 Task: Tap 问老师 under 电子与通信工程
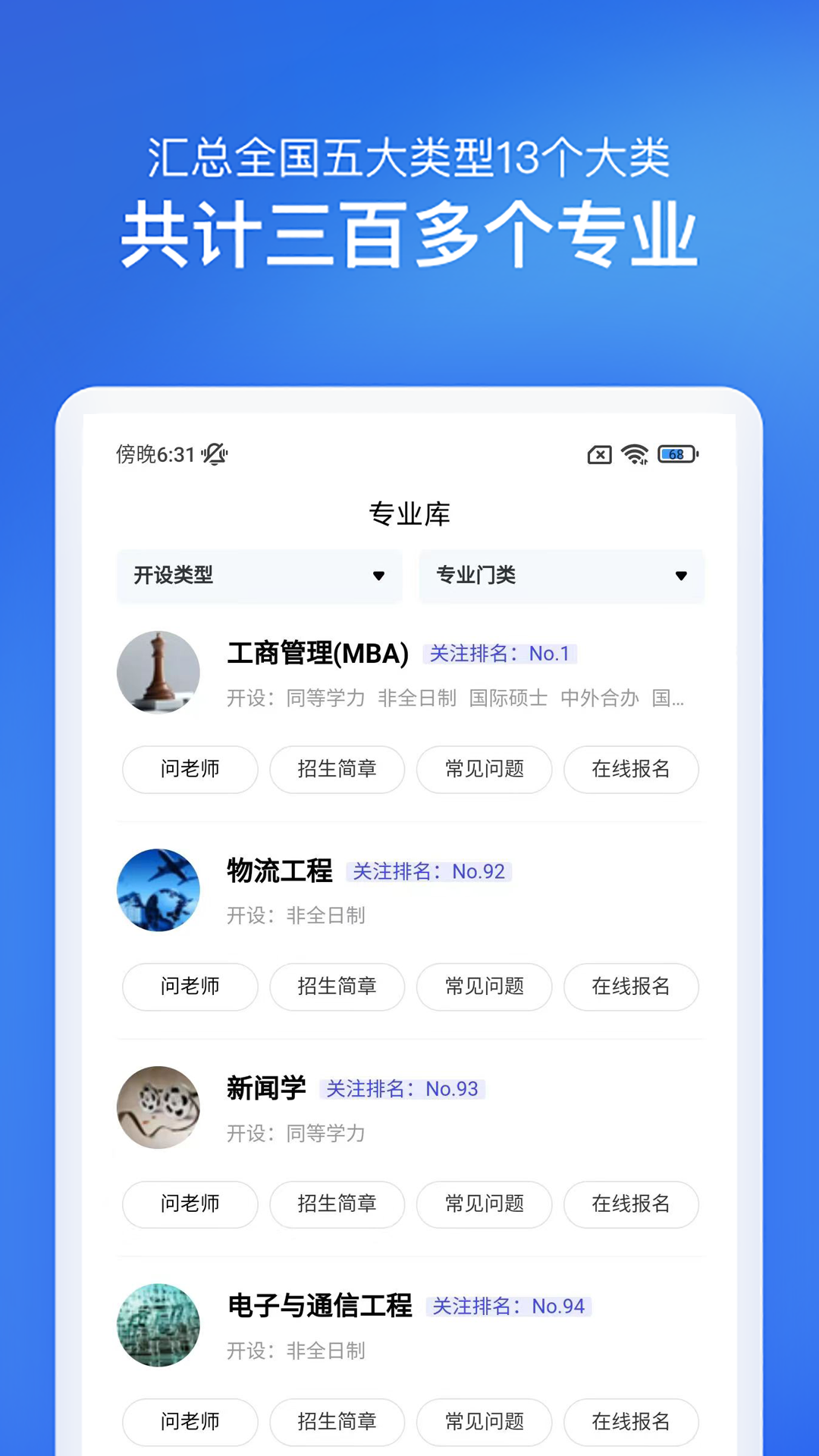[190, 1422]
